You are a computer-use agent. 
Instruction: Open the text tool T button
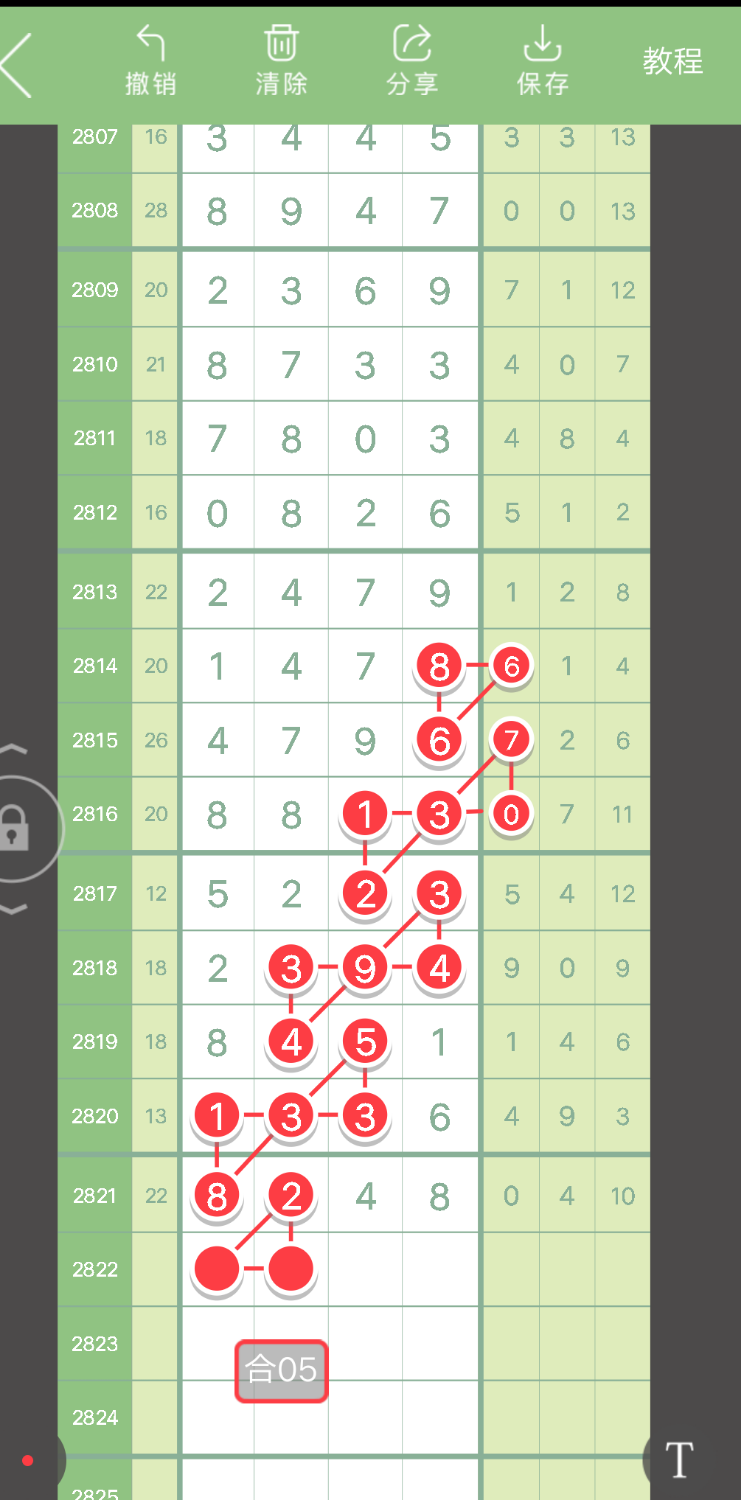click(x=680, y=1460)
